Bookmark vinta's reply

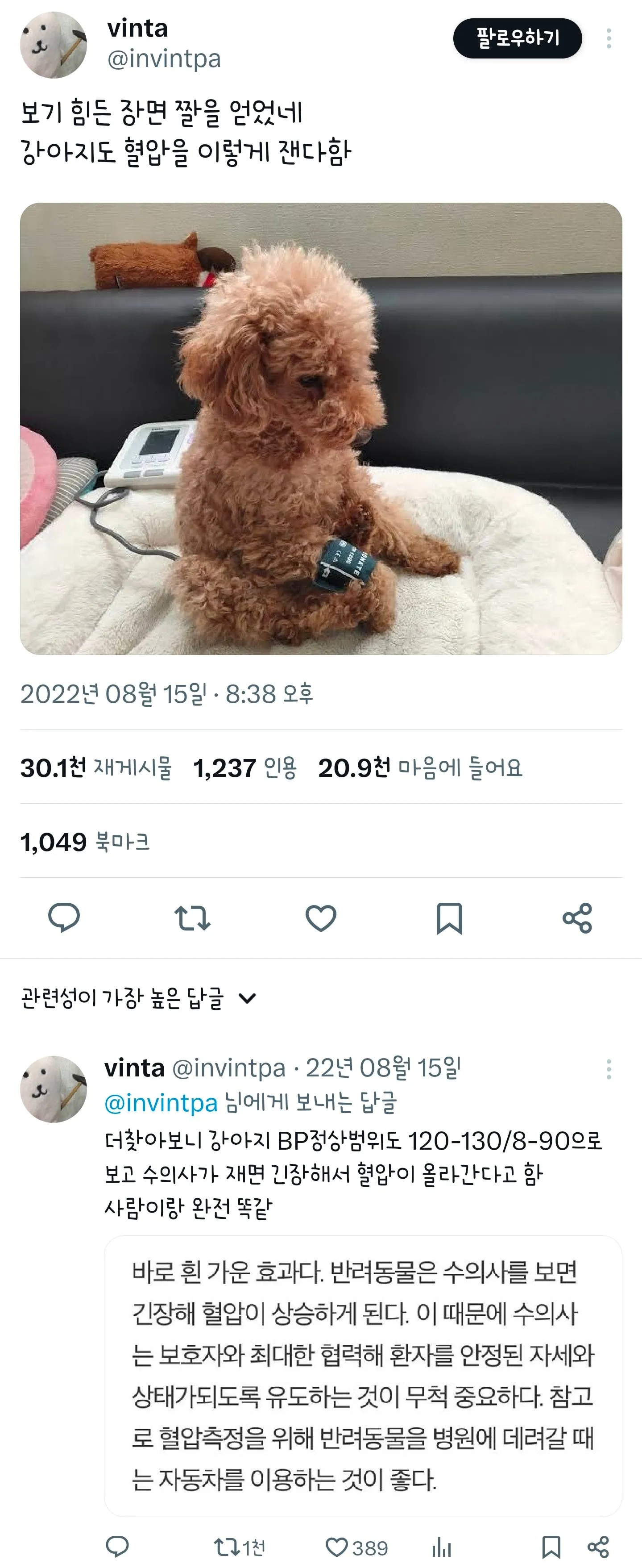point(551,1547)
